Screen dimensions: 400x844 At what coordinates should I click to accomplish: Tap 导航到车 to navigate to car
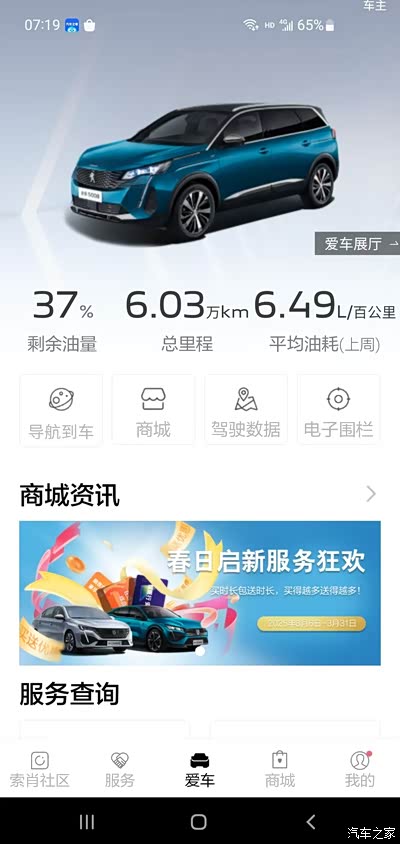(61, 410)
